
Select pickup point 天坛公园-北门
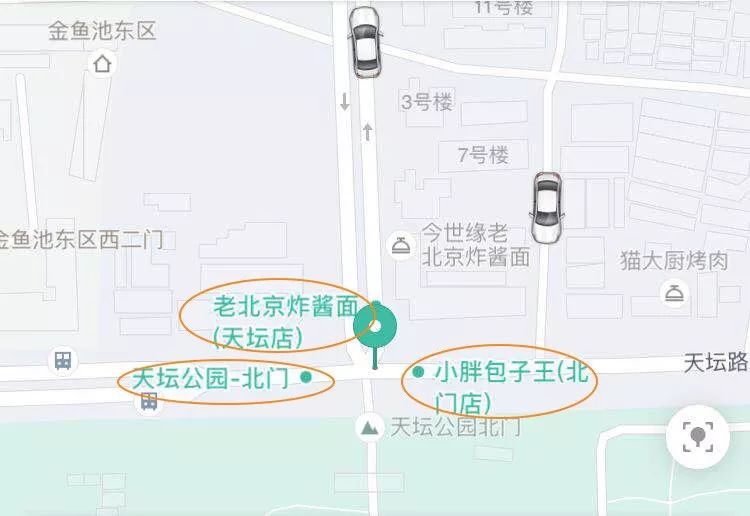(212, 378)
